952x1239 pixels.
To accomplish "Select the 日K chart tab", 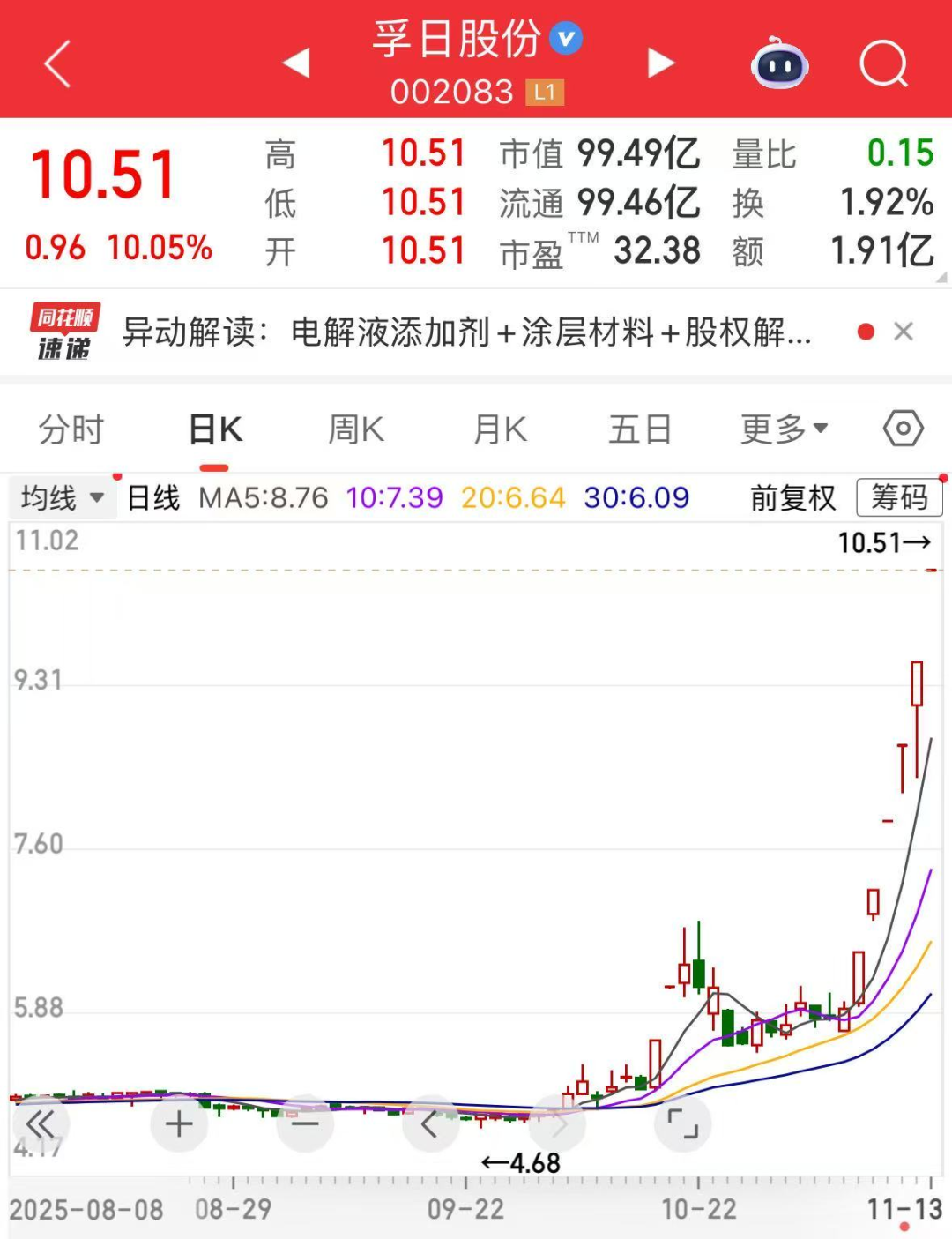I will click(x=215, y=430).
